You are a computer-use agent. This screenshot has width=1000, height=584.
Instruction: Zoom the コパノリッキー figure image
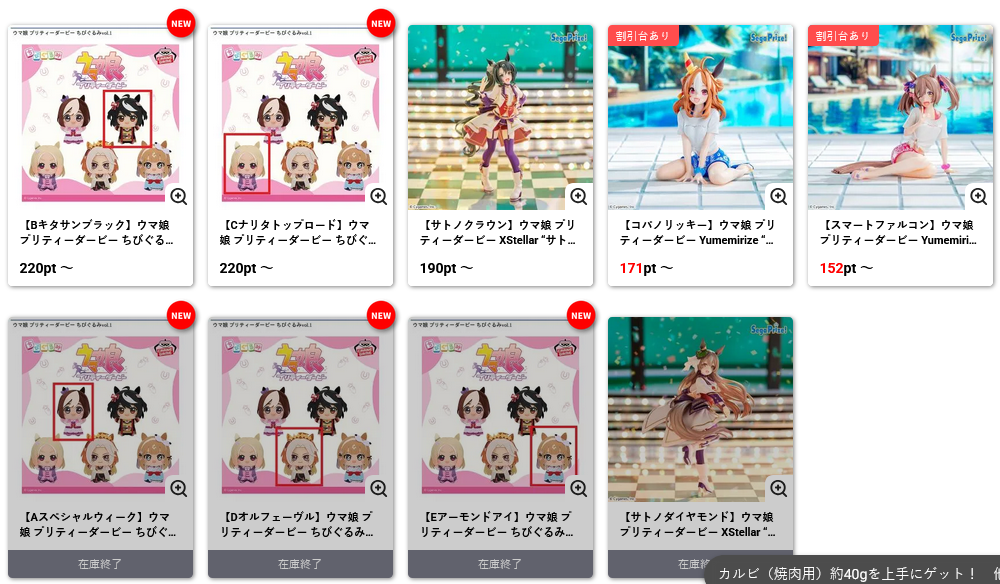click(779, 196)
